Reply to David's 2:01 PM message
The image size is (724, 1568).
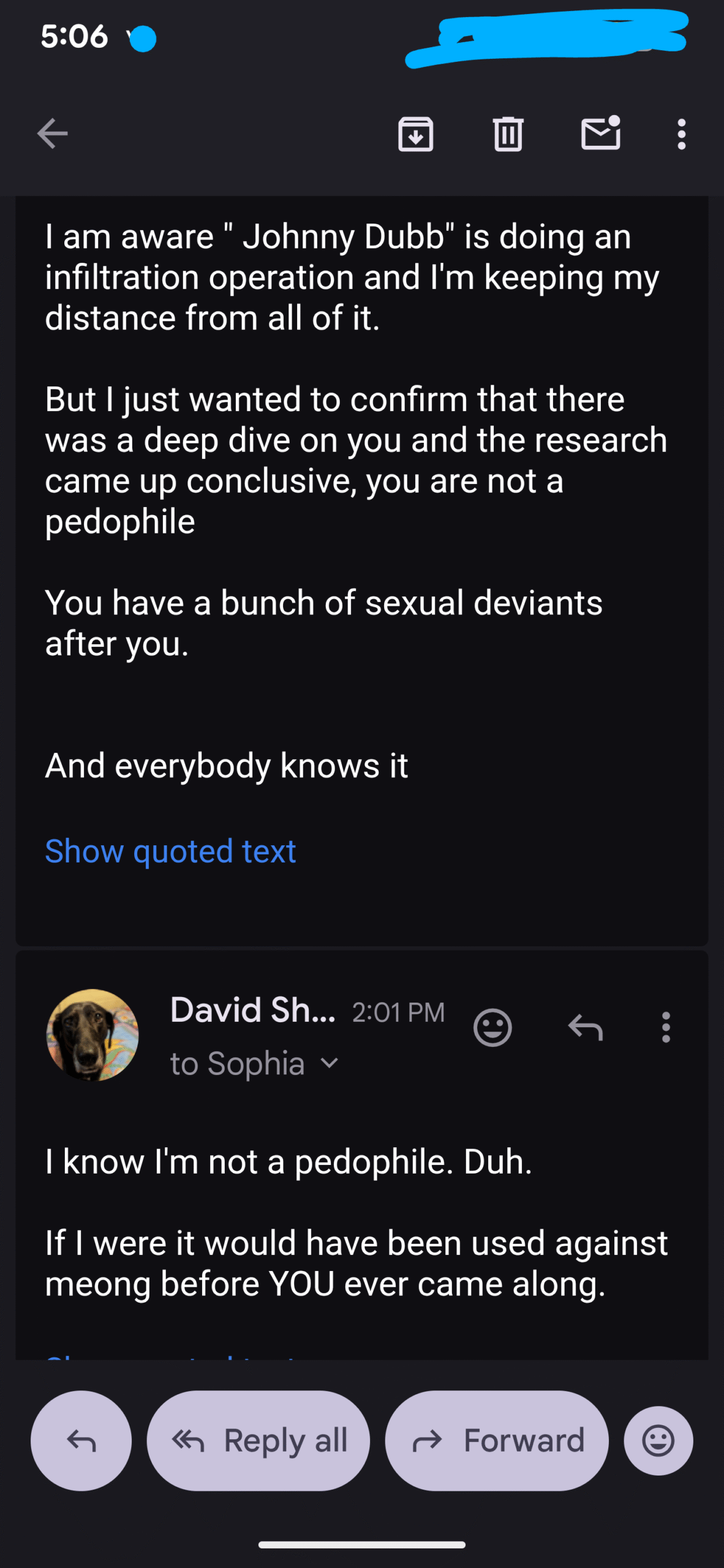tap(586, 1027)
